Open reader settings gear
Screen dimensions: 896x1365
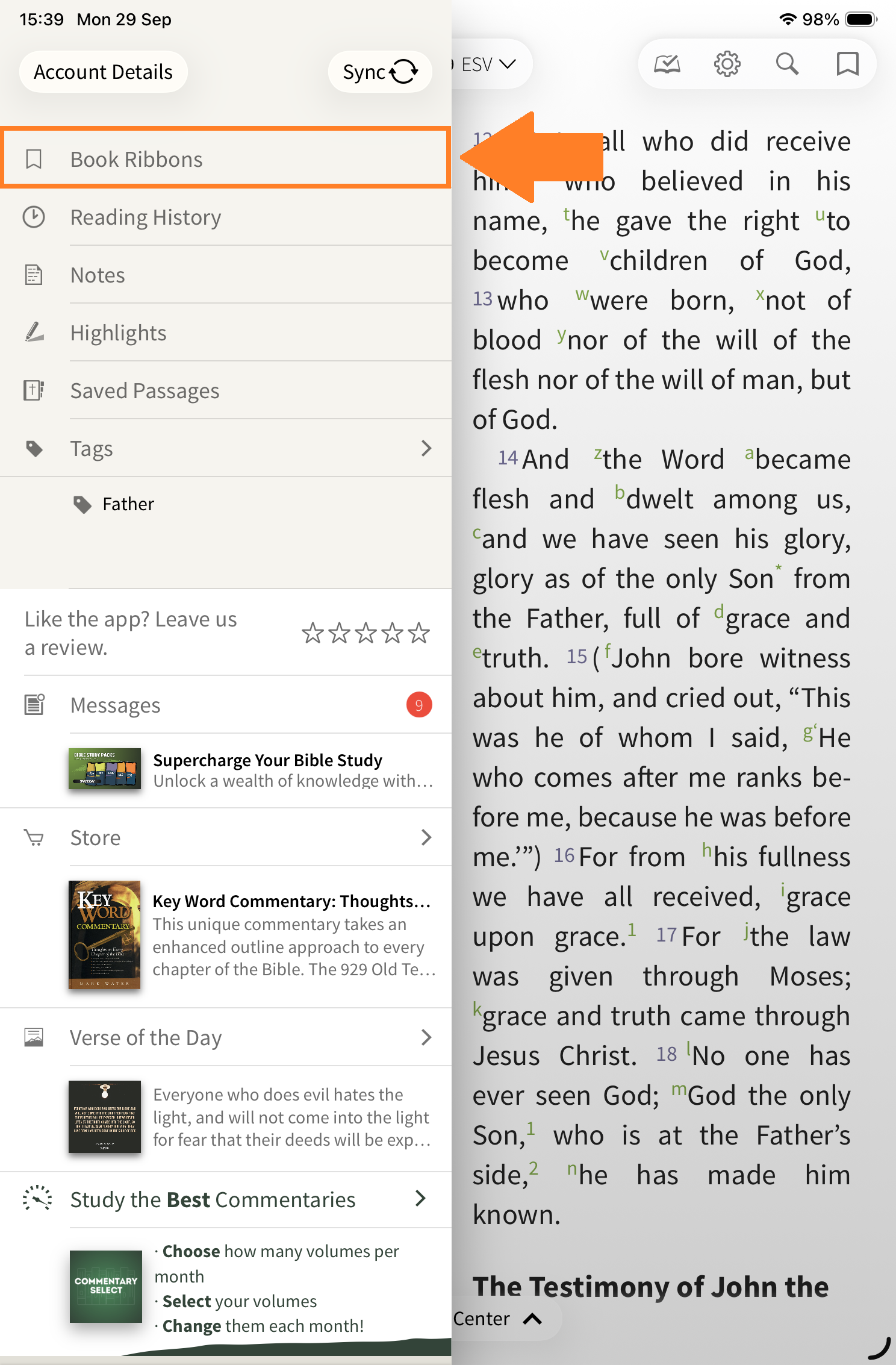(727, 64)
